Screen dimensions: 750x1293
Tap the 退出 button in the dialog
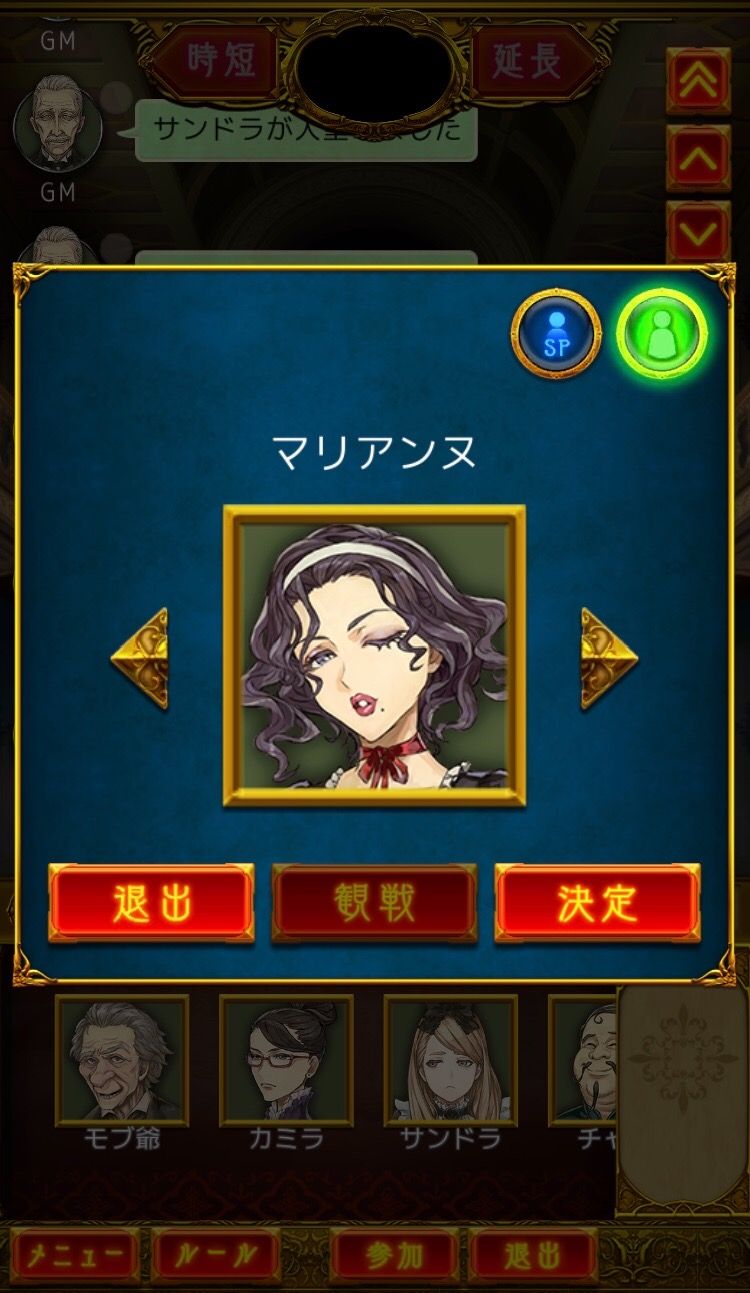point(151,903)
